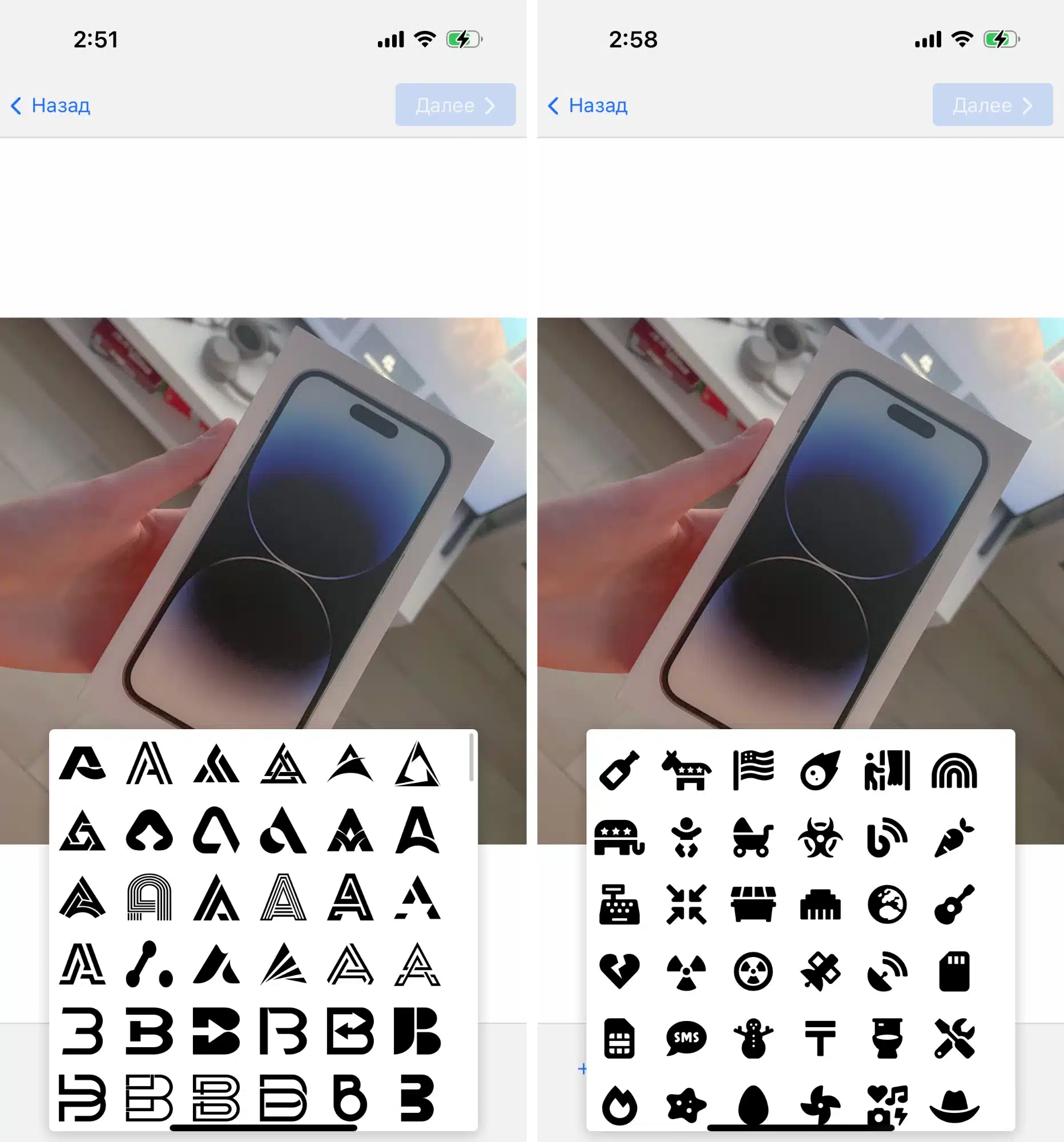The height and width of the screenshot is (1142, 1064).
Task: Choose the SD card icon
Action: click(954, 971)
